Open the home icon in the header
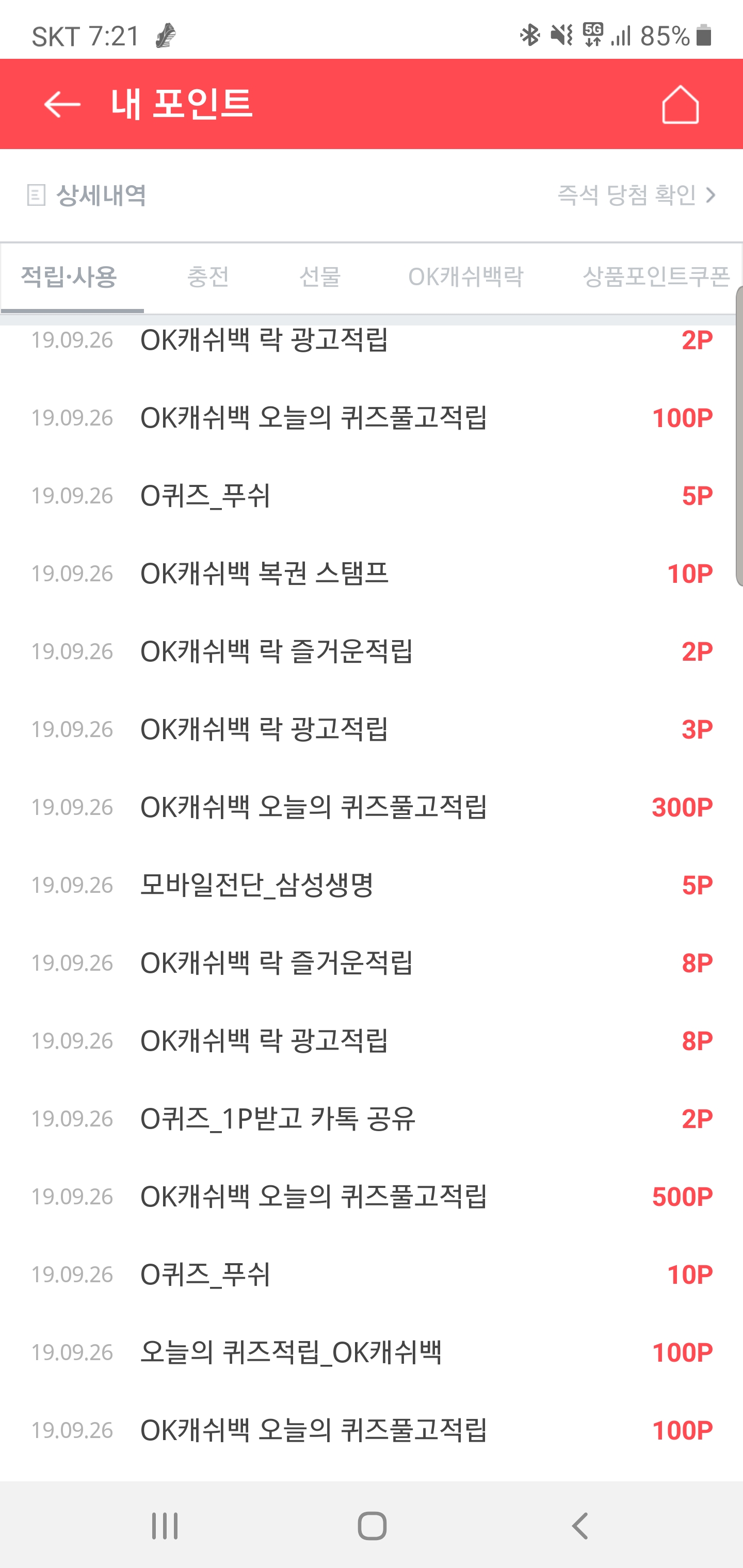743x1568 pixels. coord(680,104)
